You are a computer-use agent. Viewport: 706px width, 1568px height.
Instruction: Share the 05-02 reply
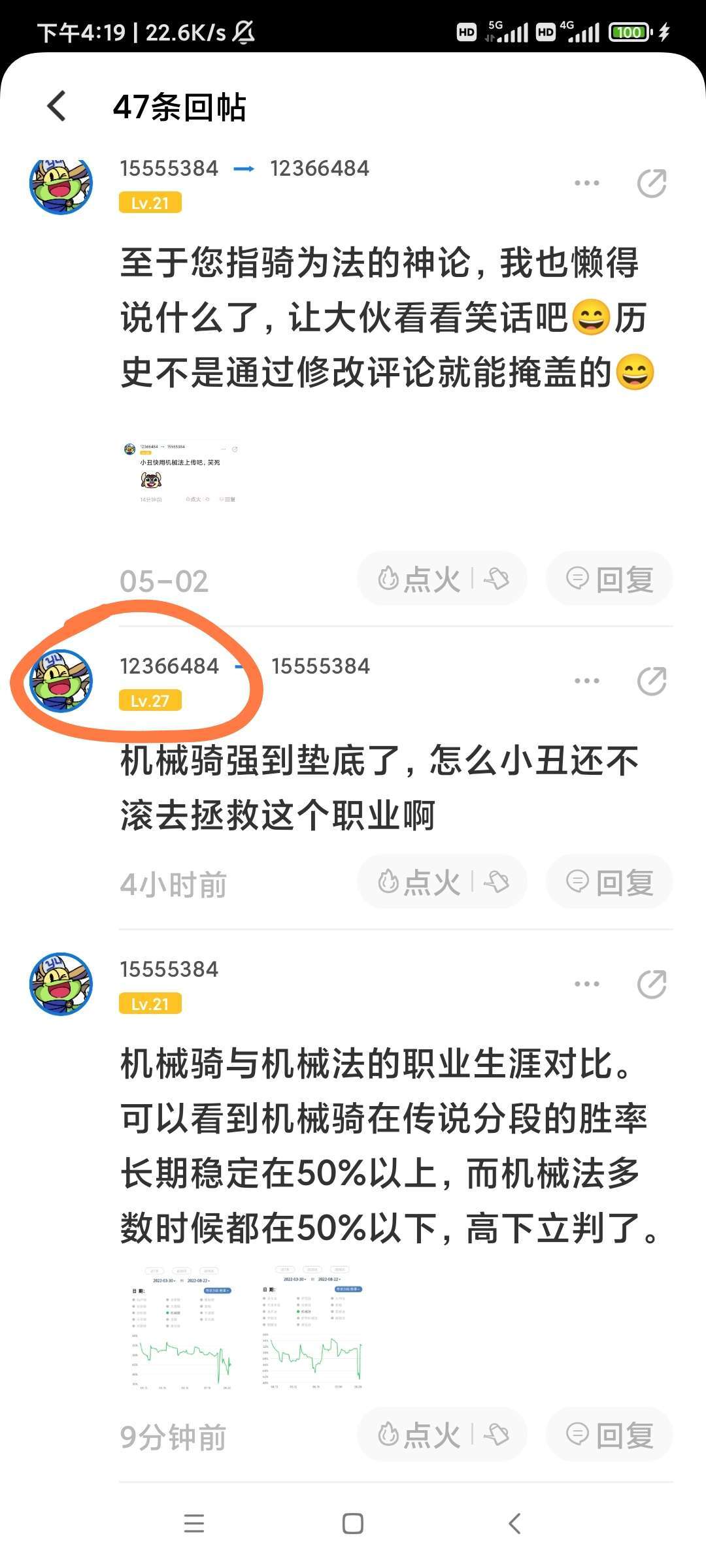tap(651, 184)
